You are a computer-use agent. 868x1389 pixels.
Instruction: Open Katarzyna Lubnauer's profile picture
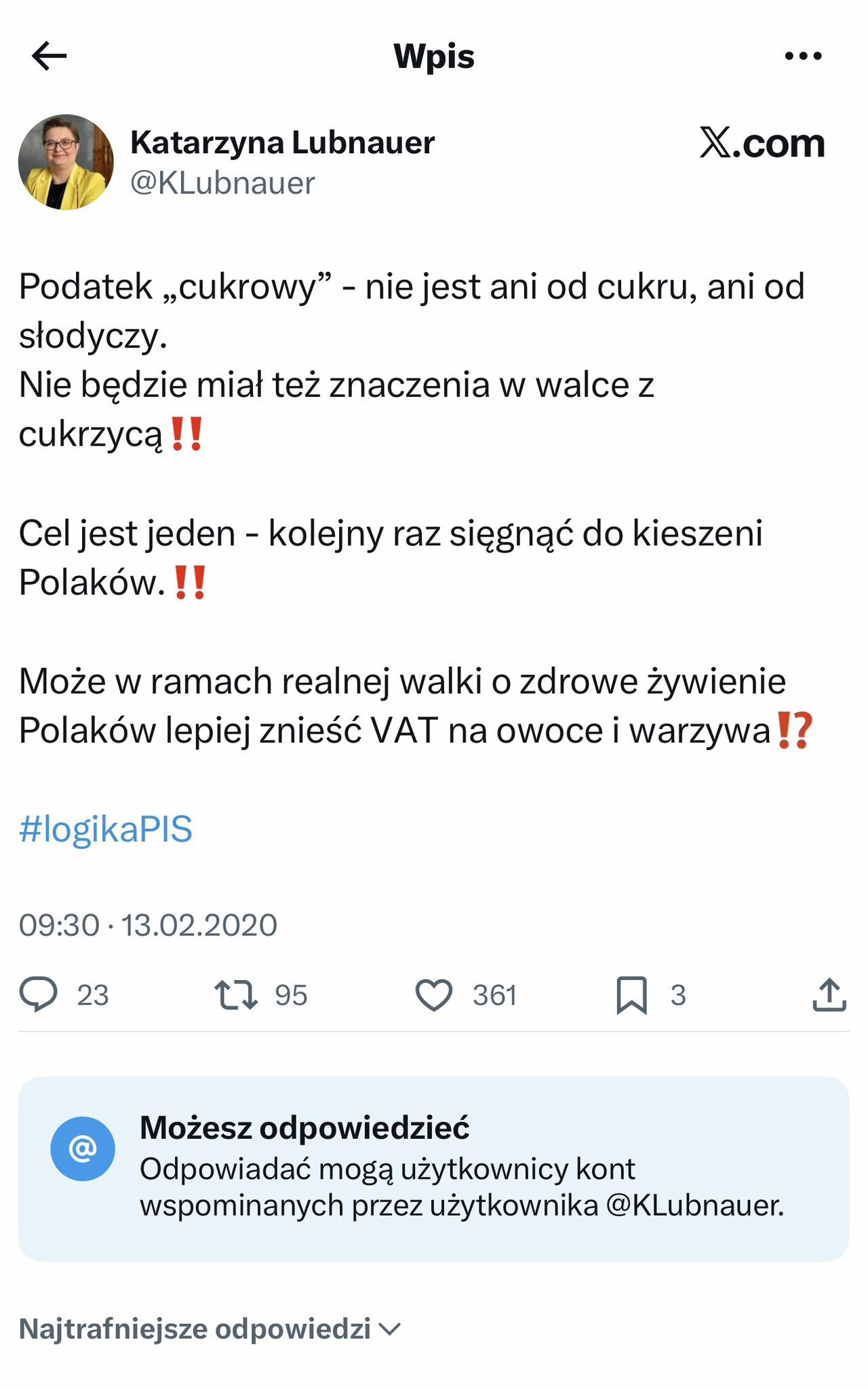click(66, 162)
